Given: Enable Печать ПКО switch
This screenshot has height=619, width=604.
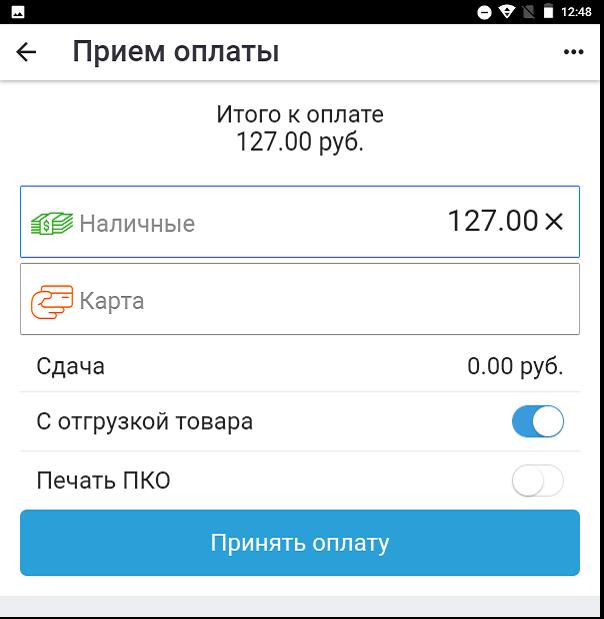Looking at the screenshot, I should click(x=537, y=481).
